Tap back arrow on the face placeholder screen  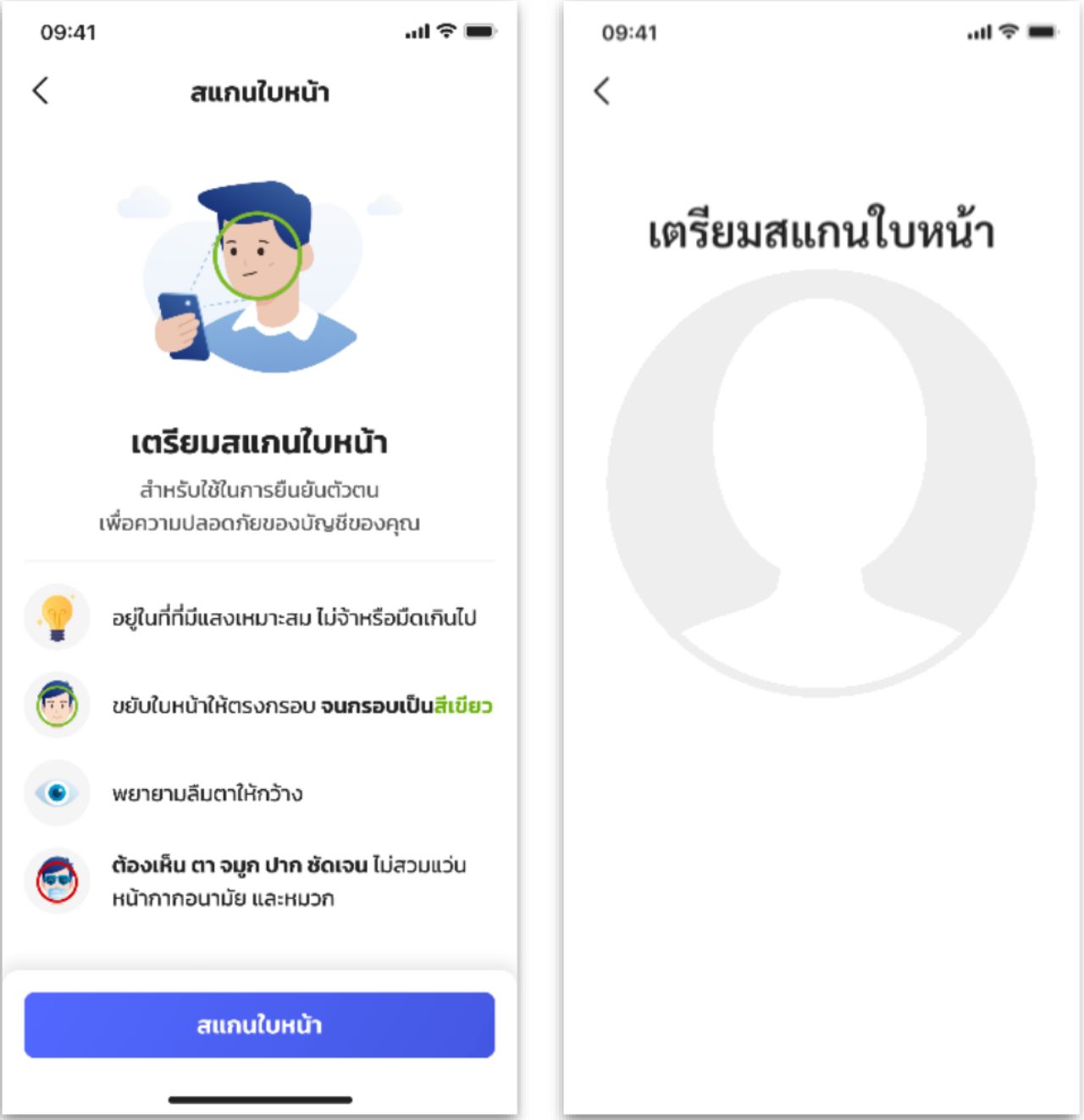(x=602, y=91)
